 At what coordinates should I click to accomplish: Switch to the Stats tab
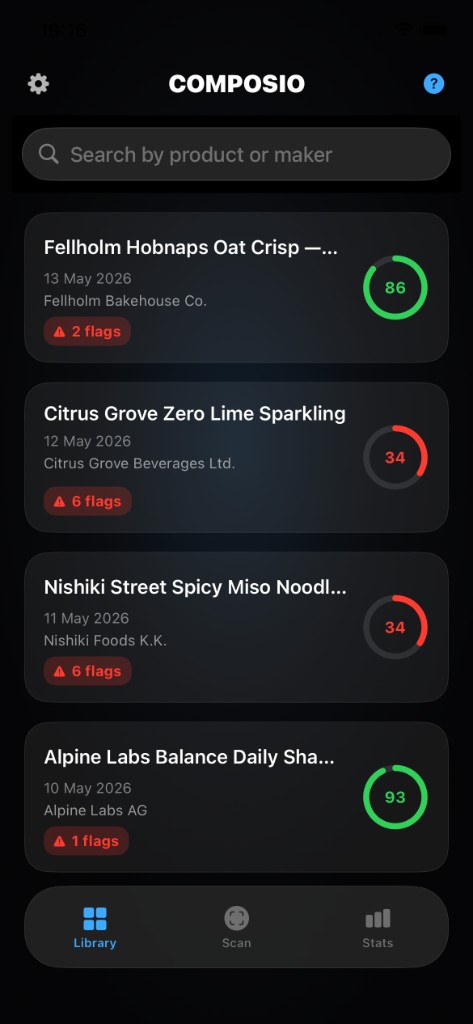378,927
